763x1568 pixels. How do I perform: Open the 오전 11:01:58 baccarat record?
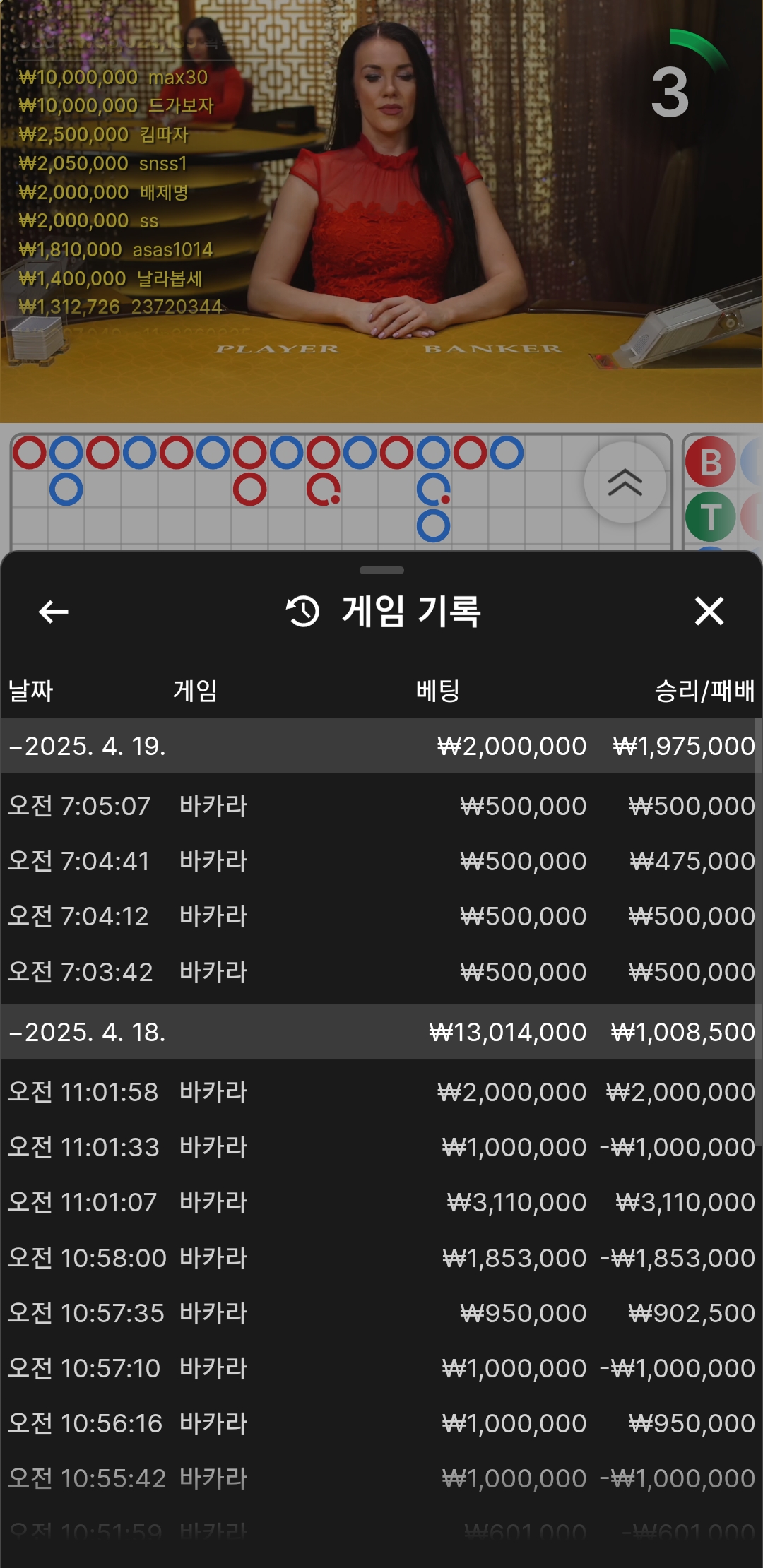click(x=381, y=1092)
